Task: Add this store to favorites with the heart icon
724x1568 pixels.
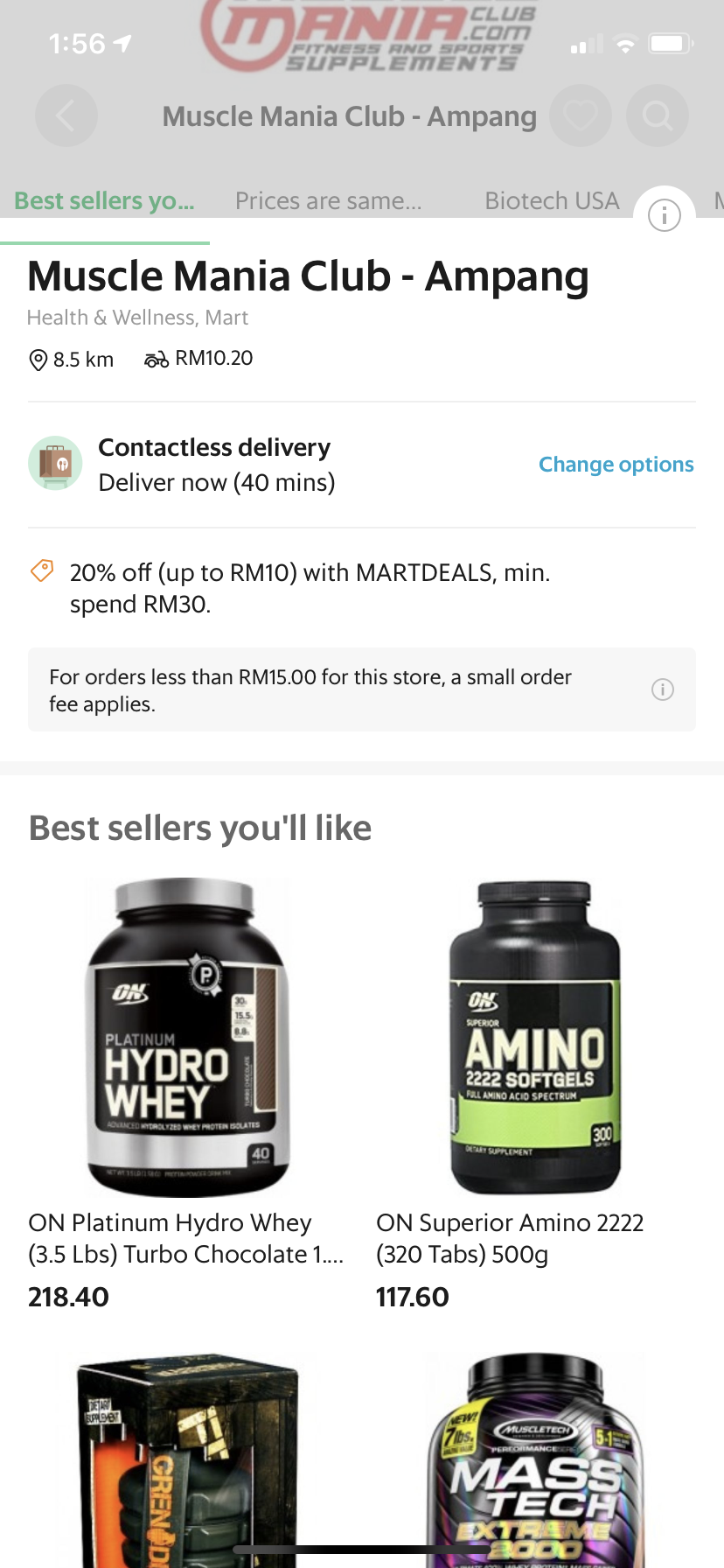Action: click(580, 115)
